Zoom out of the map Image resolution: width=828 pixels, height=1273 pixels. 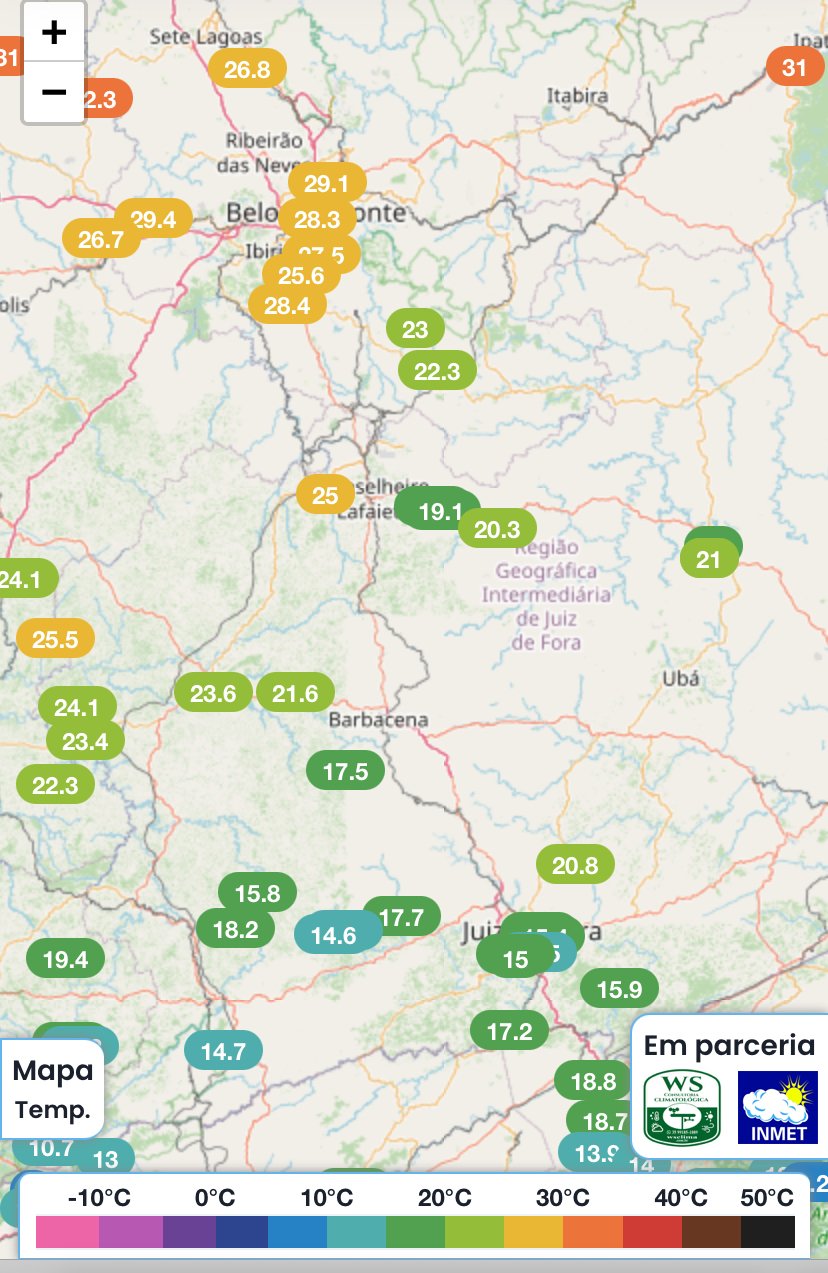[54, 92]
